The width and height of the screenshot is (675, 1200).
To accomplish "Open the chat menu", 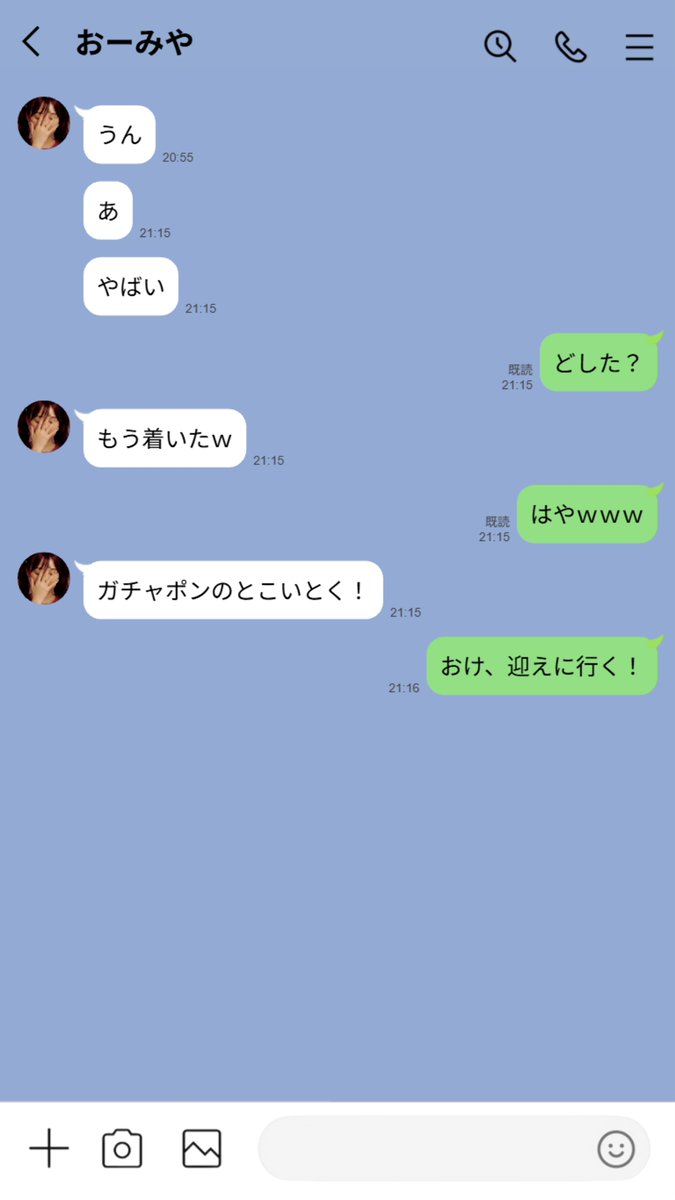I will point(639,47).
